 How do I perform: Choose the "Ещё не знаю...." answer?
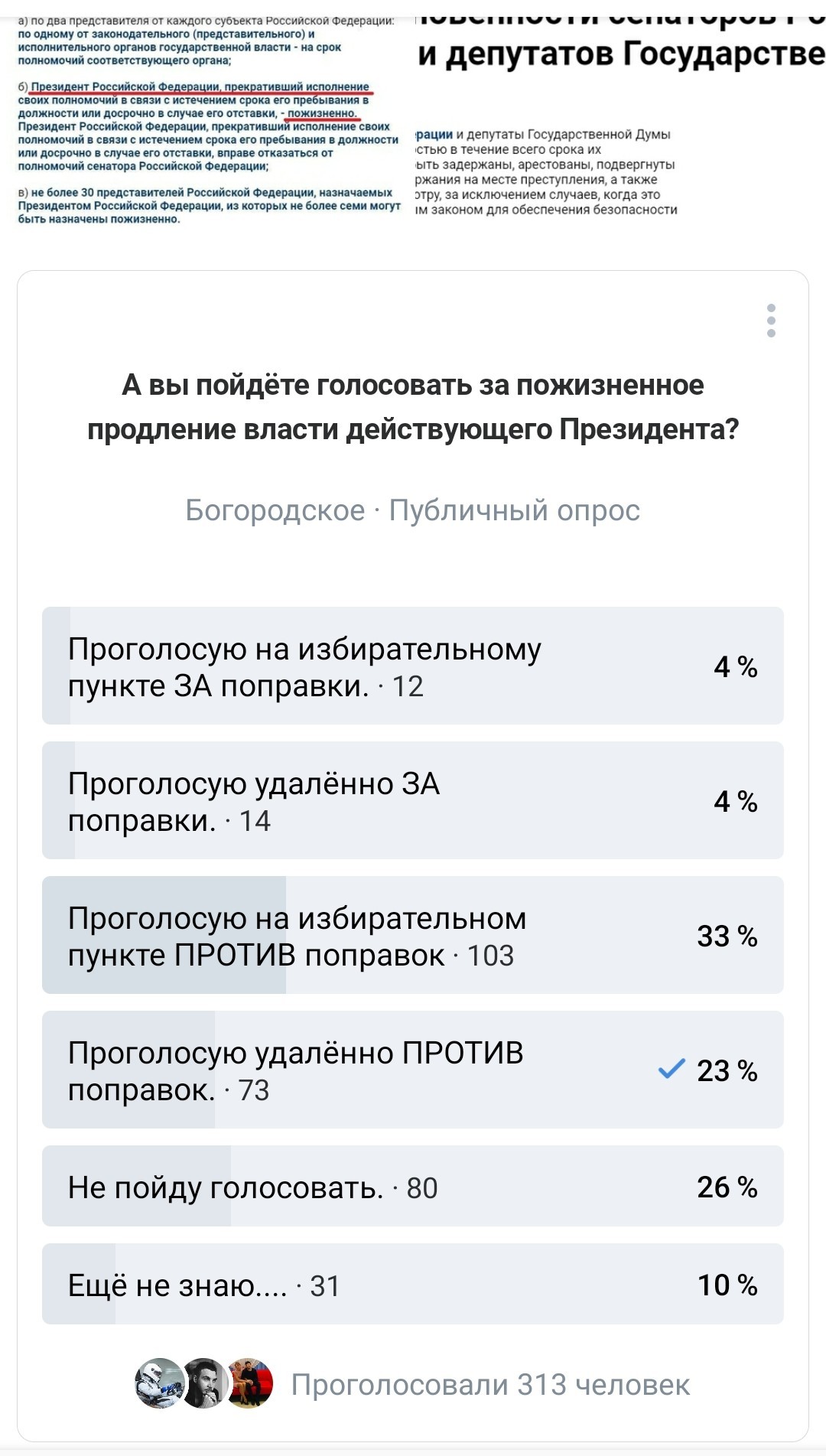413,1285
